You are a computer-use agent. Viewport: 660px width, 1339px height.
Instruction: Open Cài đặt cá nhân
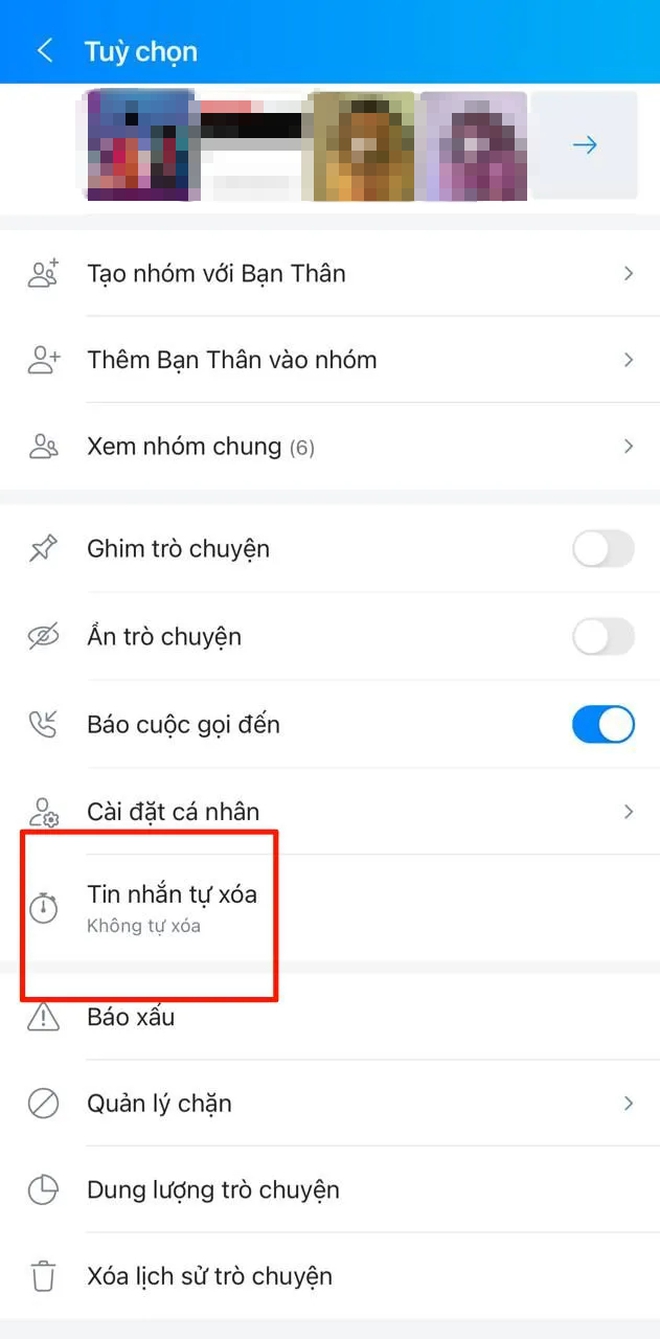tap(330, 811)
